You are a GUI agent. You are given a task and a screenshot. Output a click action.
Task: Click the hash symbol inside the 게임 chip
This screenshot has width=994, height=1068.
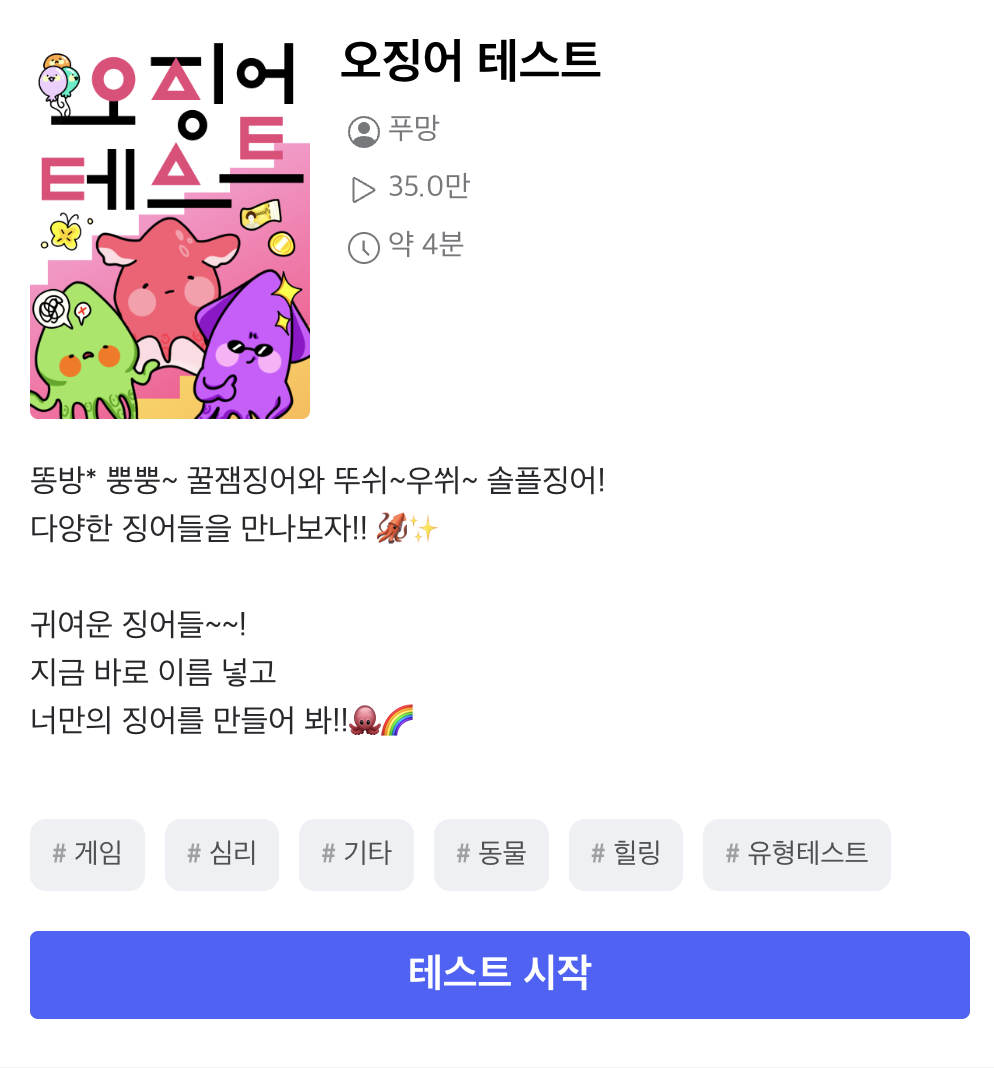click(x=56, y=855)
